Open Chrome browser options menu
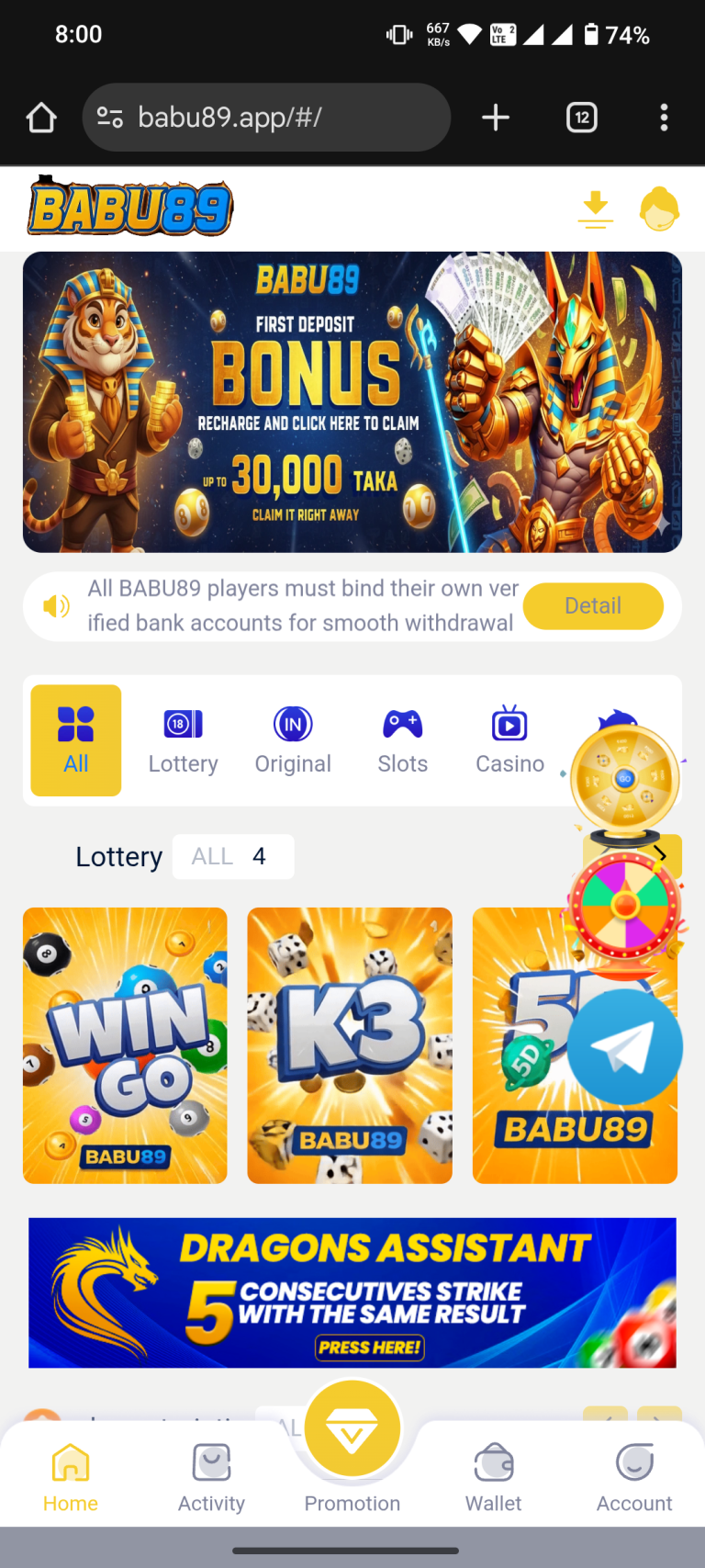The image size is (705, 1568). point(664,117)
